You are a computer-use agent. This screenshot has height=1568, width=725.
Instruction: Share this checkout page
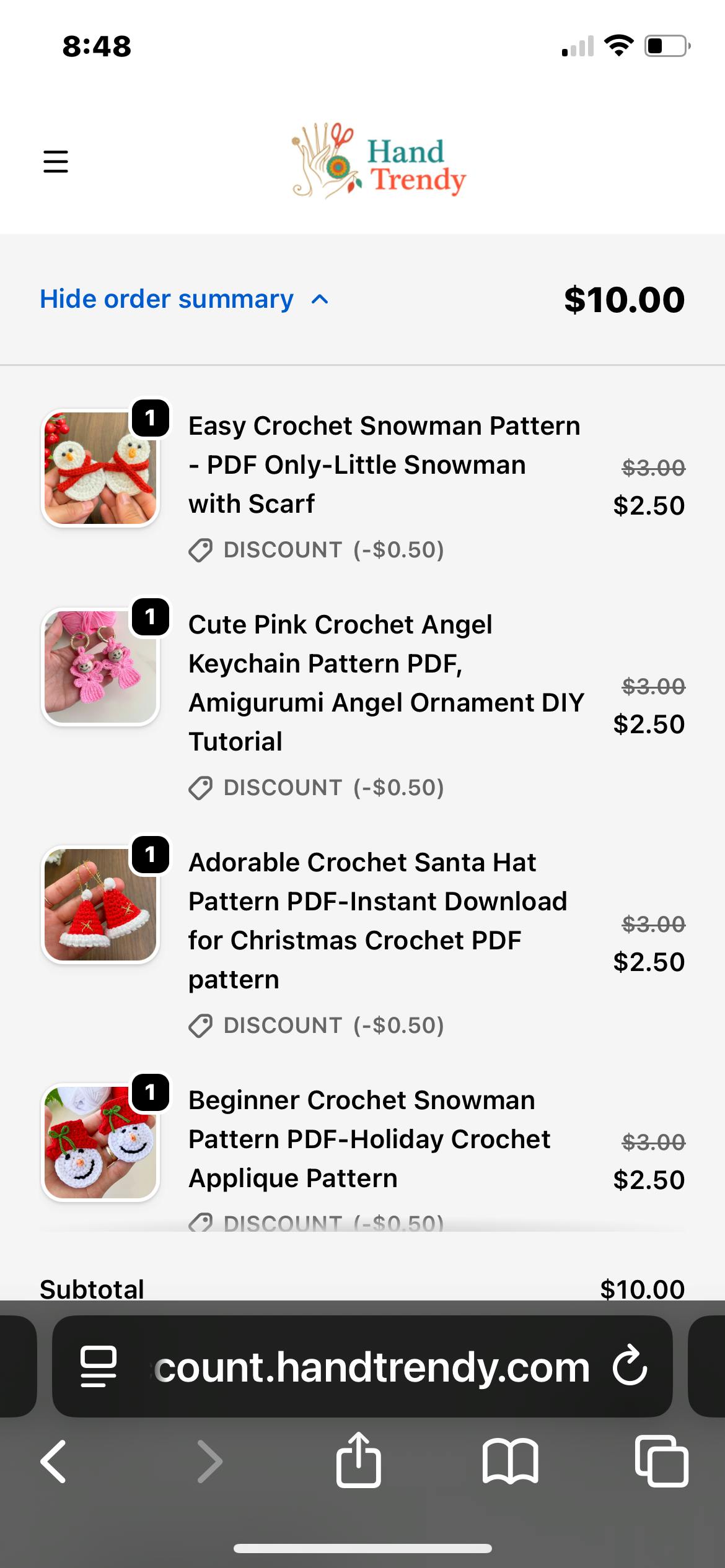[x=358, y=1460]
